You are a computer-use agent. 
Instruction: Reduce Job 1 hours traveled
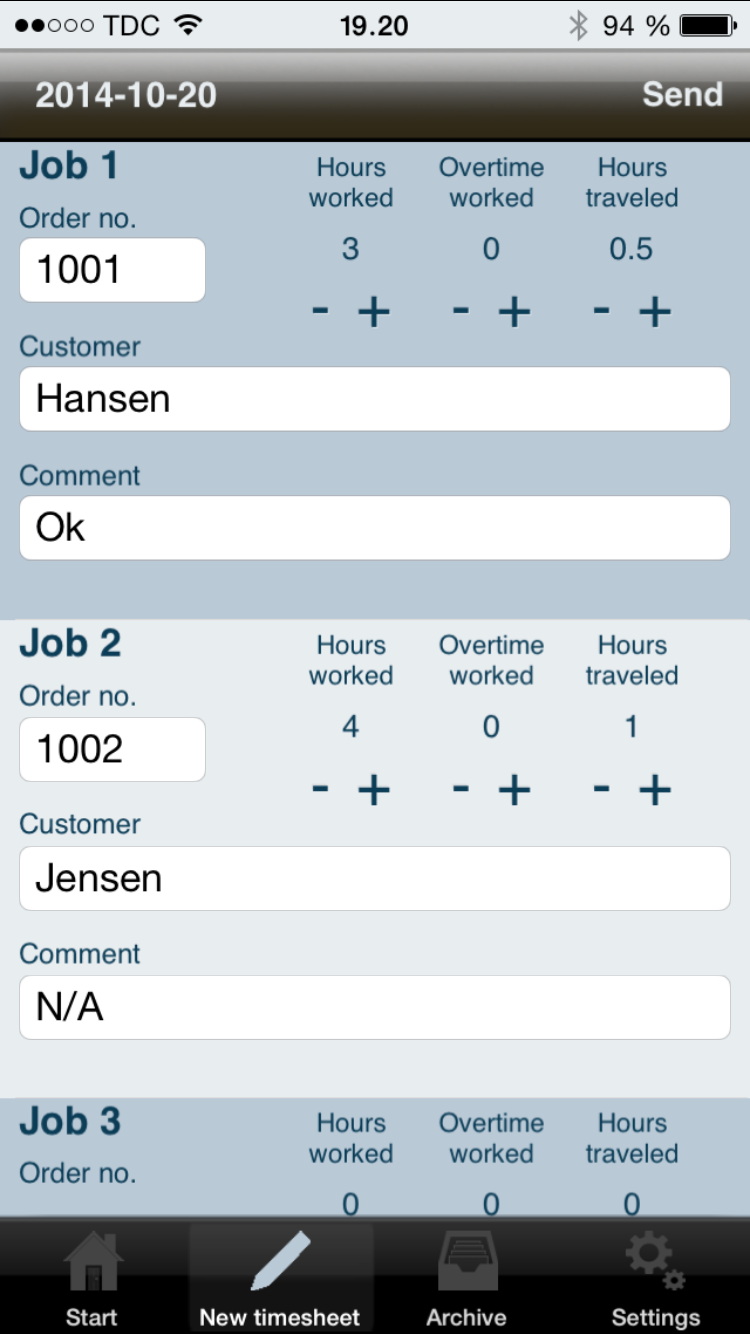(x=601, y=311)
